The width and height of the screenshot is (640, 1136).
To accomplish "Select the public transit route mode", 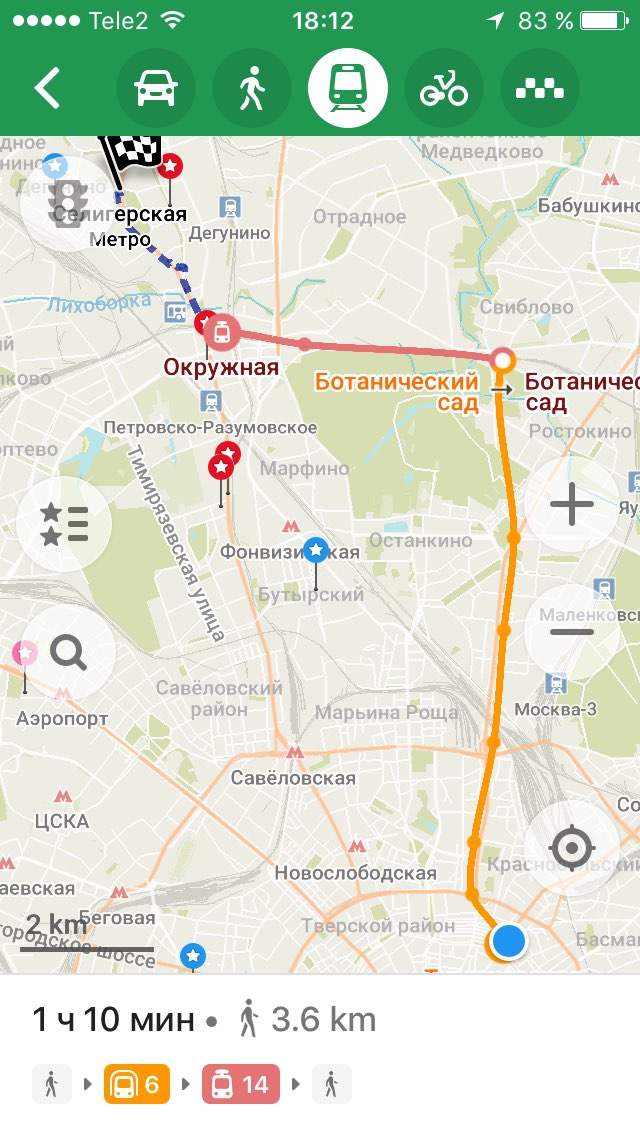I will 348,88.
